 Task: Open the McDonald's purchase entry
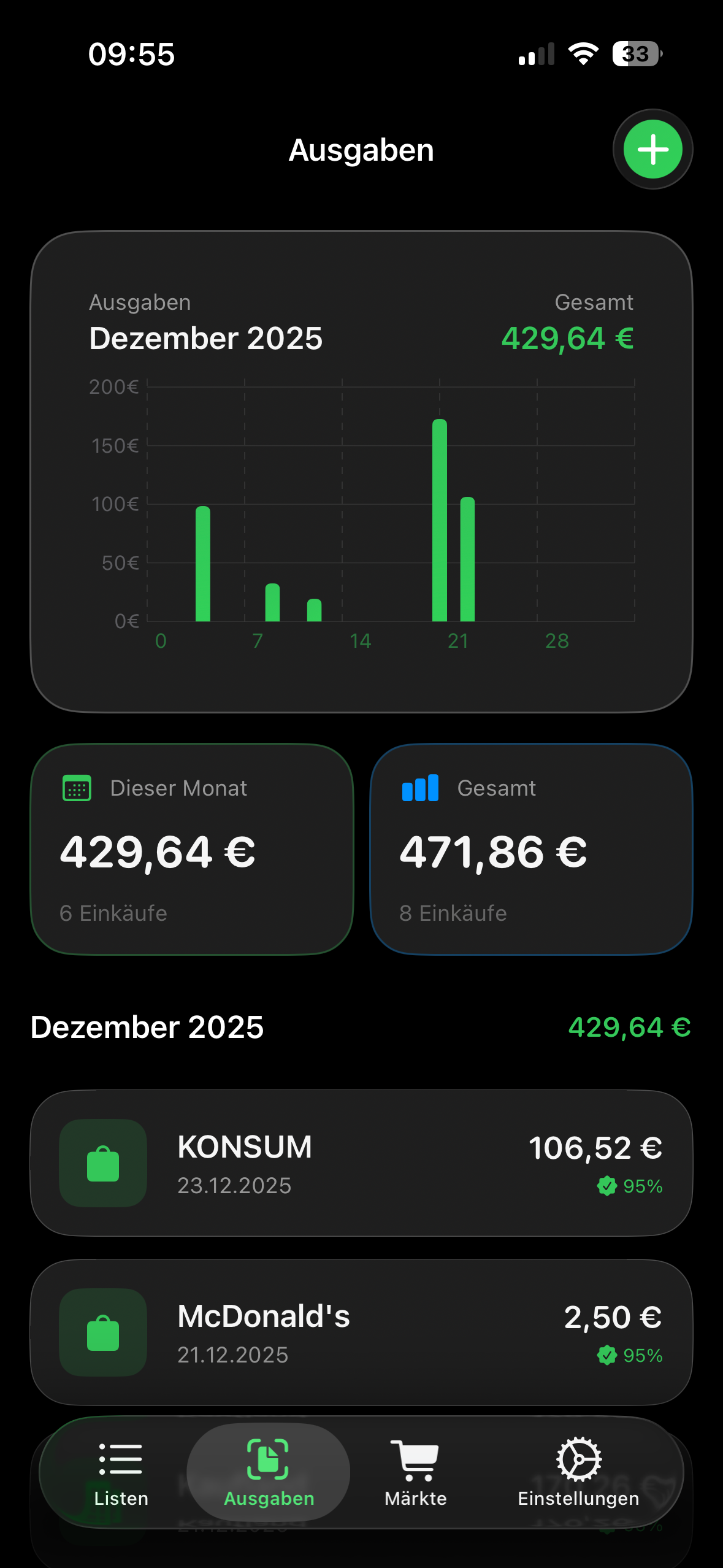[361, 1332]
